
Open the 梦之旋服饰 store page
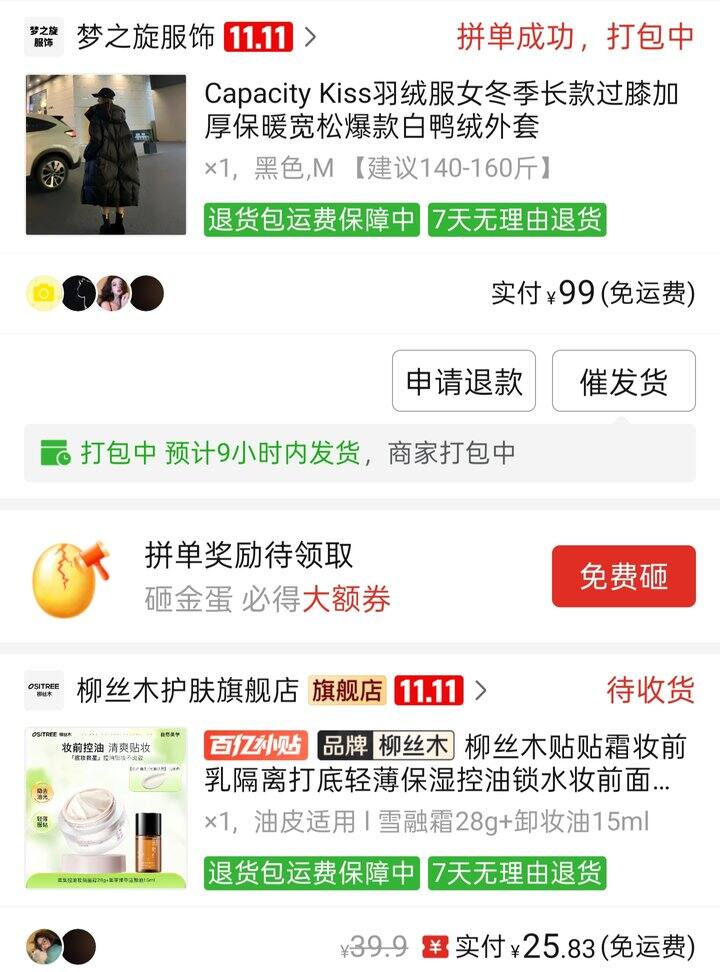(145, 38)
